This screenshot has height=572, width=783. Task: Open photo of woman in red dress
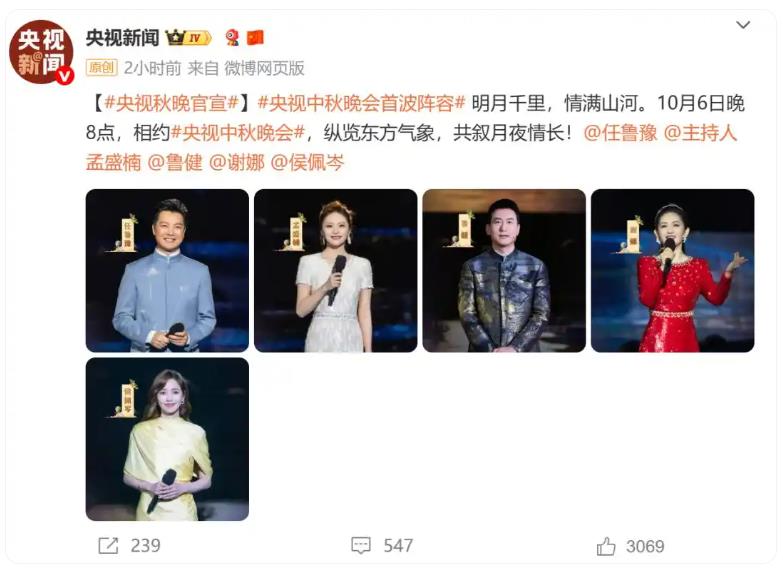pyautogui.click(x=672, y=270)
